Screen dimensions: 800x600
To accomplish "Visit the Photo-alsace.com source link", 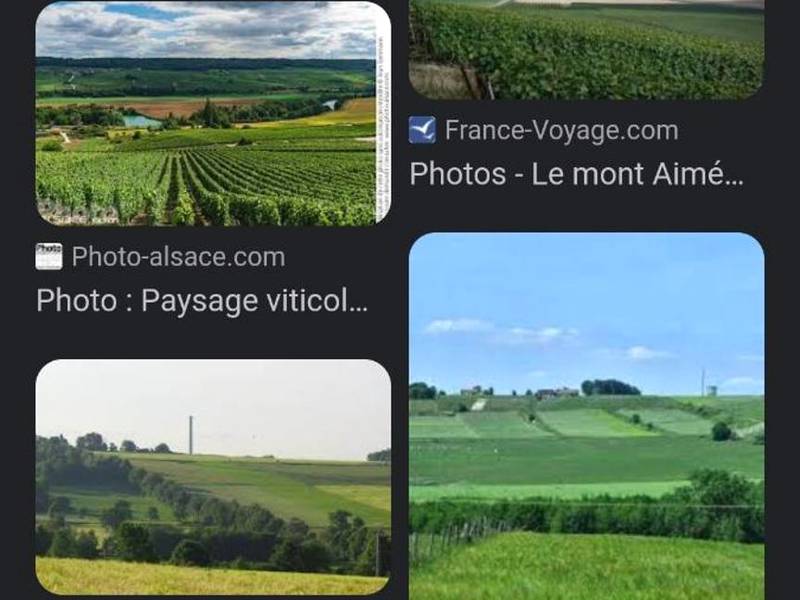I will (x=178, y=257).
